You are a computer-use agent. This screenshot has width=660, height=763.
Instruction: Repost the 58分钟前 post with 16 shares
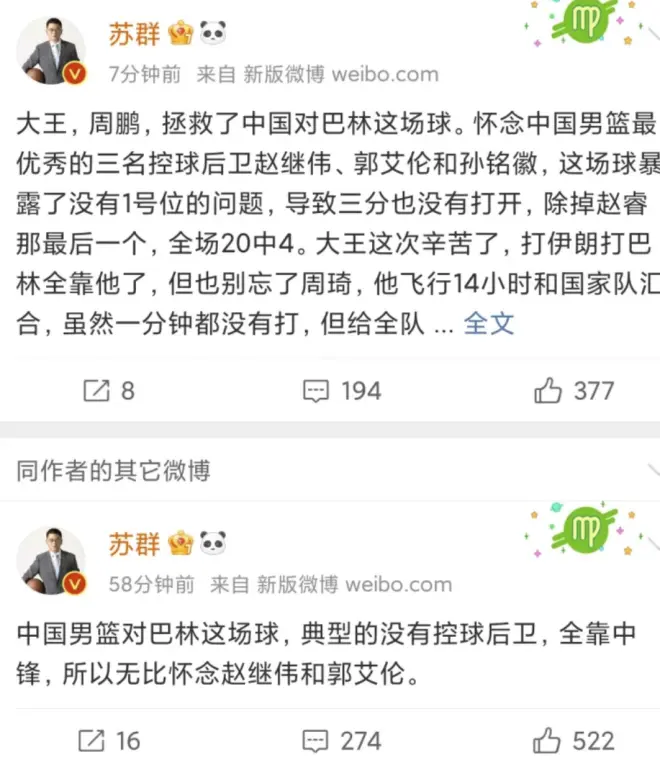point(109,740)
